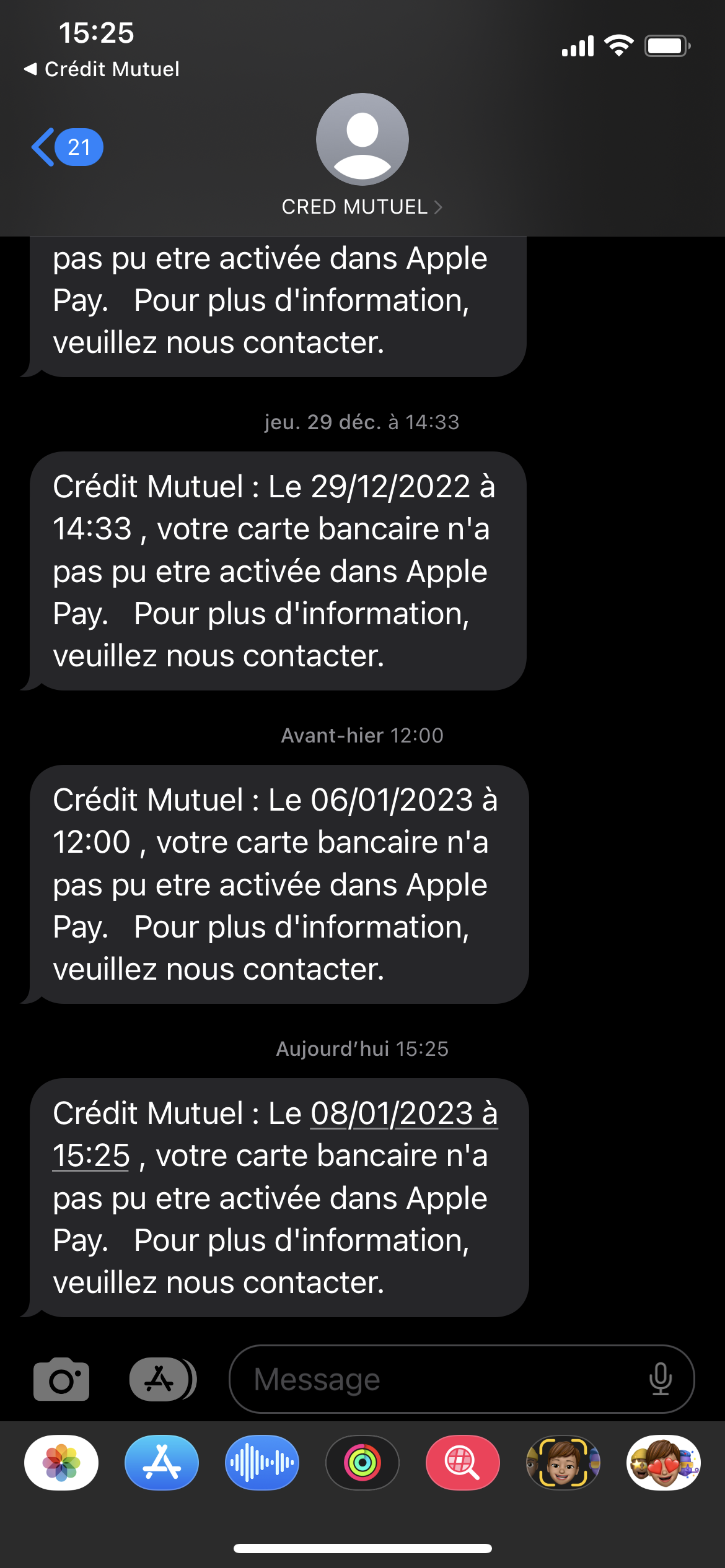Return to the Crédit Mutuel app

tap(102, 69)
